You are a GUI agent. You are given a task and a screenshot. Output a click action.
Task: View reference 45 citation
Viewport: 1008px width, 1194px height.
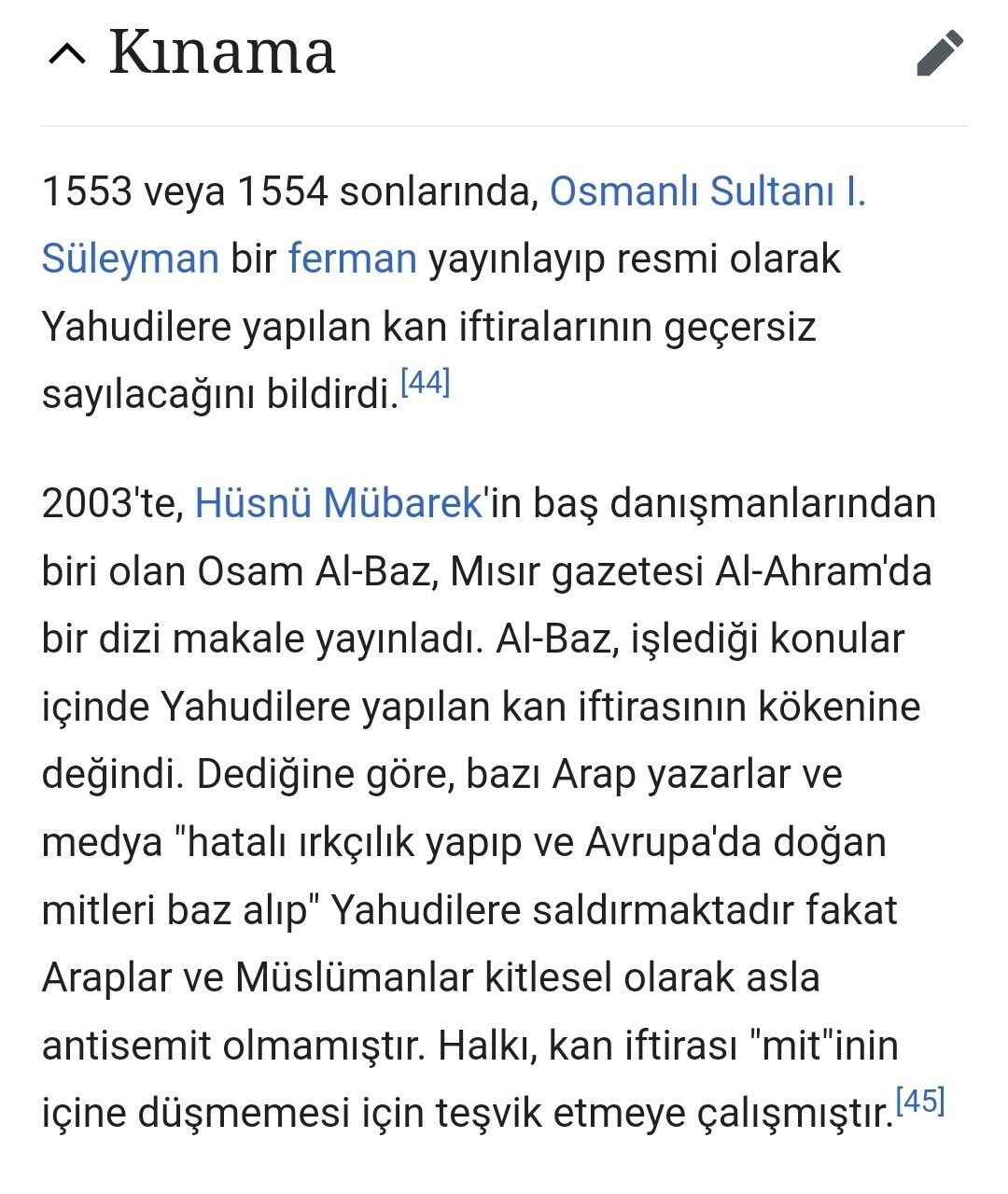click(920, 1102)
